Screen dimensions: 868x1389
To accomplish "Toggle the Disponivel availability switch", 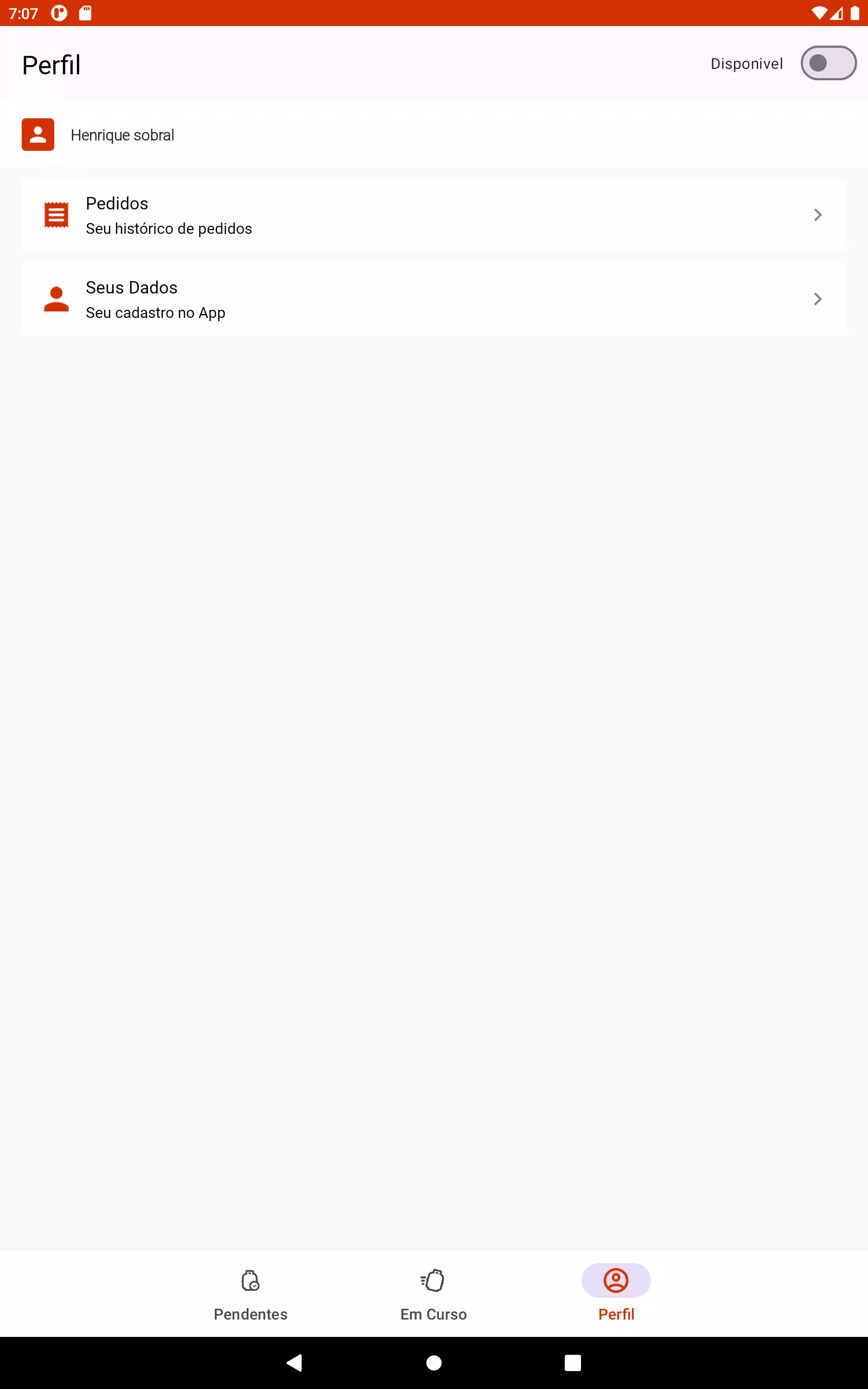I will [828, 63].
